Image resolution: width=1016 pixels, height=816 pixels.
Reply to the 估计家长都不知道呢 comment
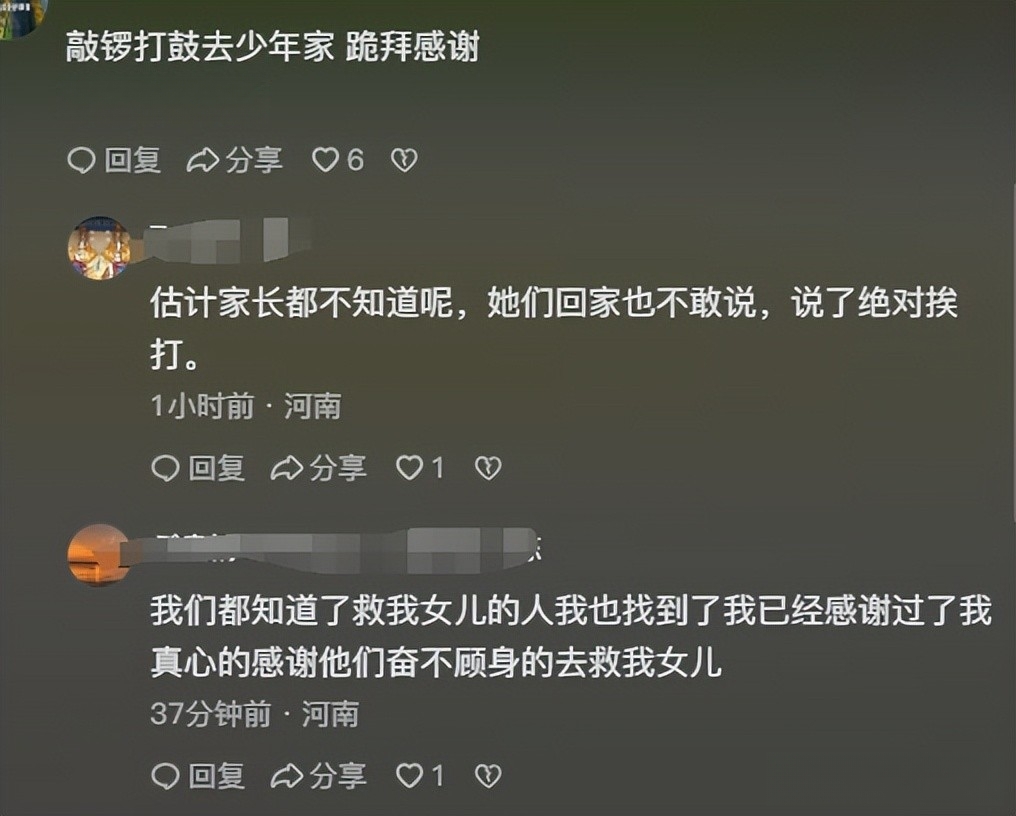197,467
